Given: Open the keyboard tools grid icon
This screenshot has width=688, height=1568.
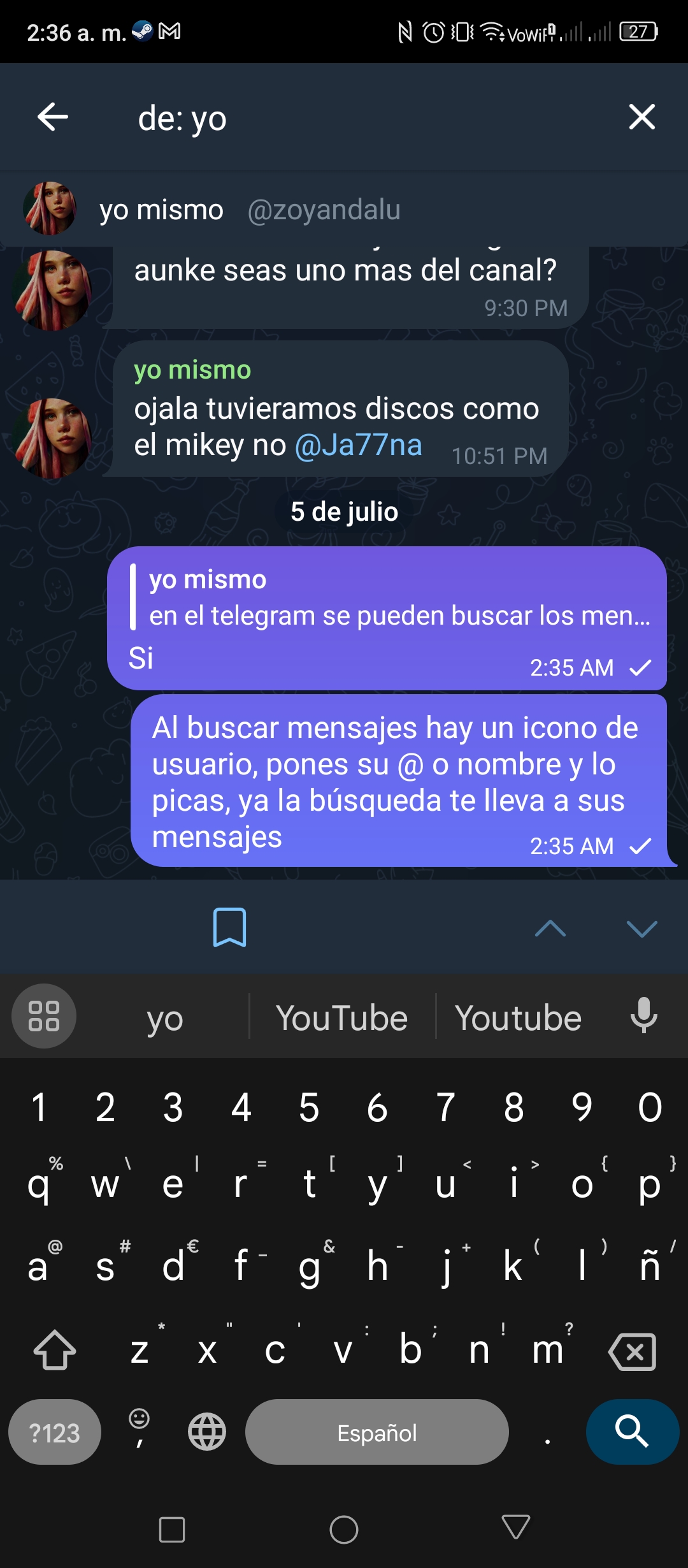Looking at the screenshot, I should click(44, 1016).
